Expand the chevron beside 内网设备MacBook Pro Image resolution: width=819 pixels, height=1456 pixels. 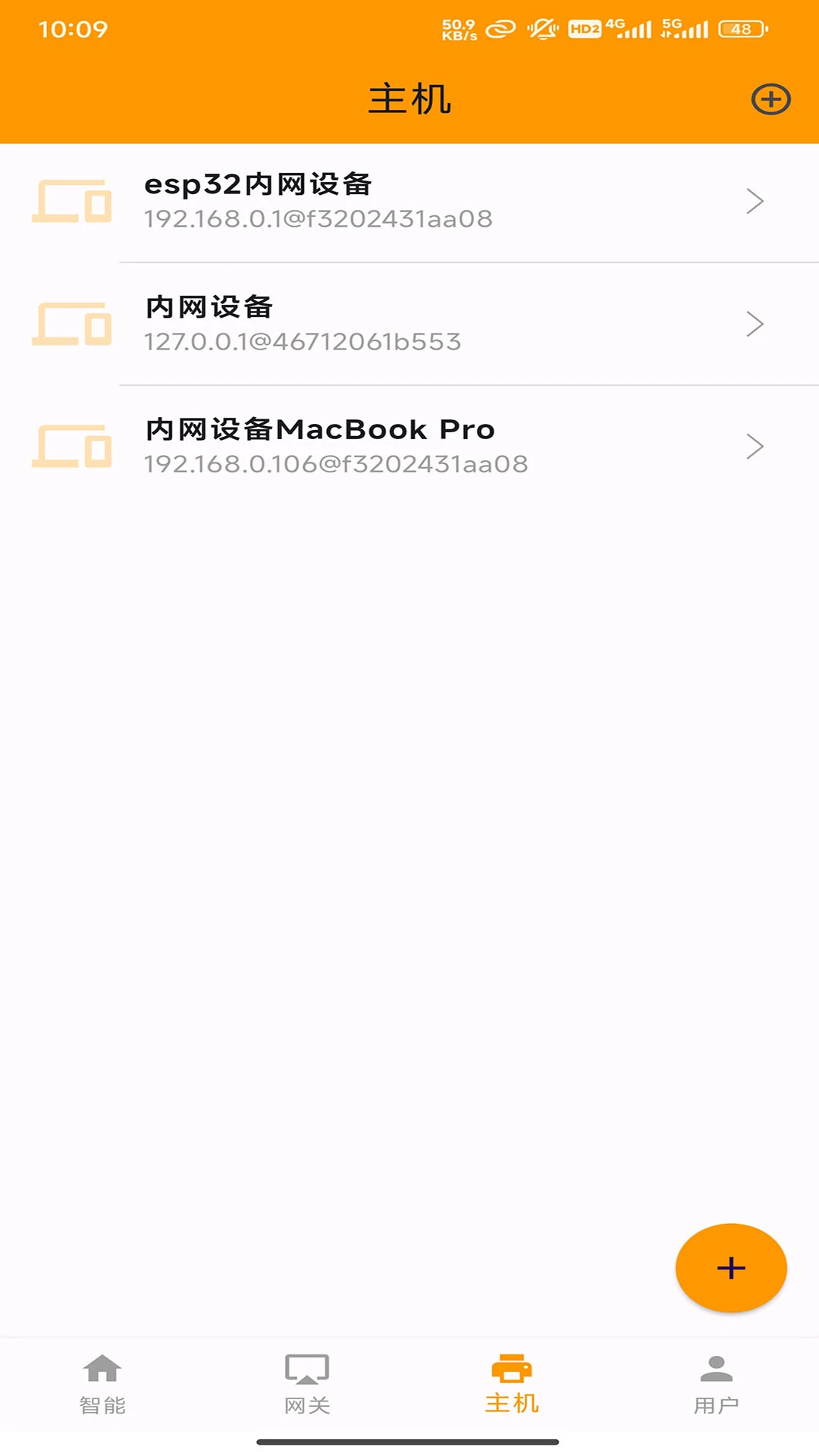755,447
